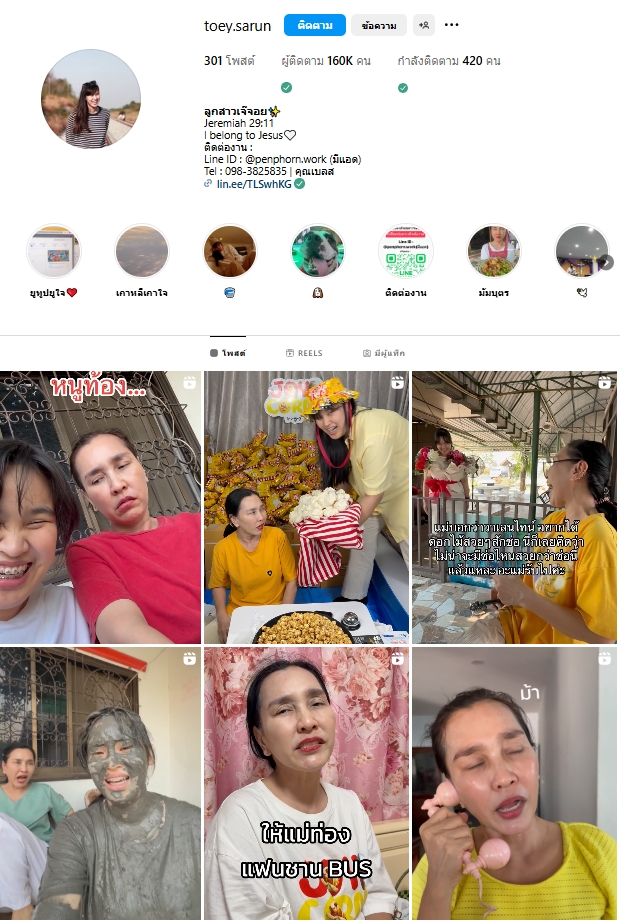Switch to the มีผู้แท็ก tagged tab
The image size is (629, 923).
tap(385, 353)
